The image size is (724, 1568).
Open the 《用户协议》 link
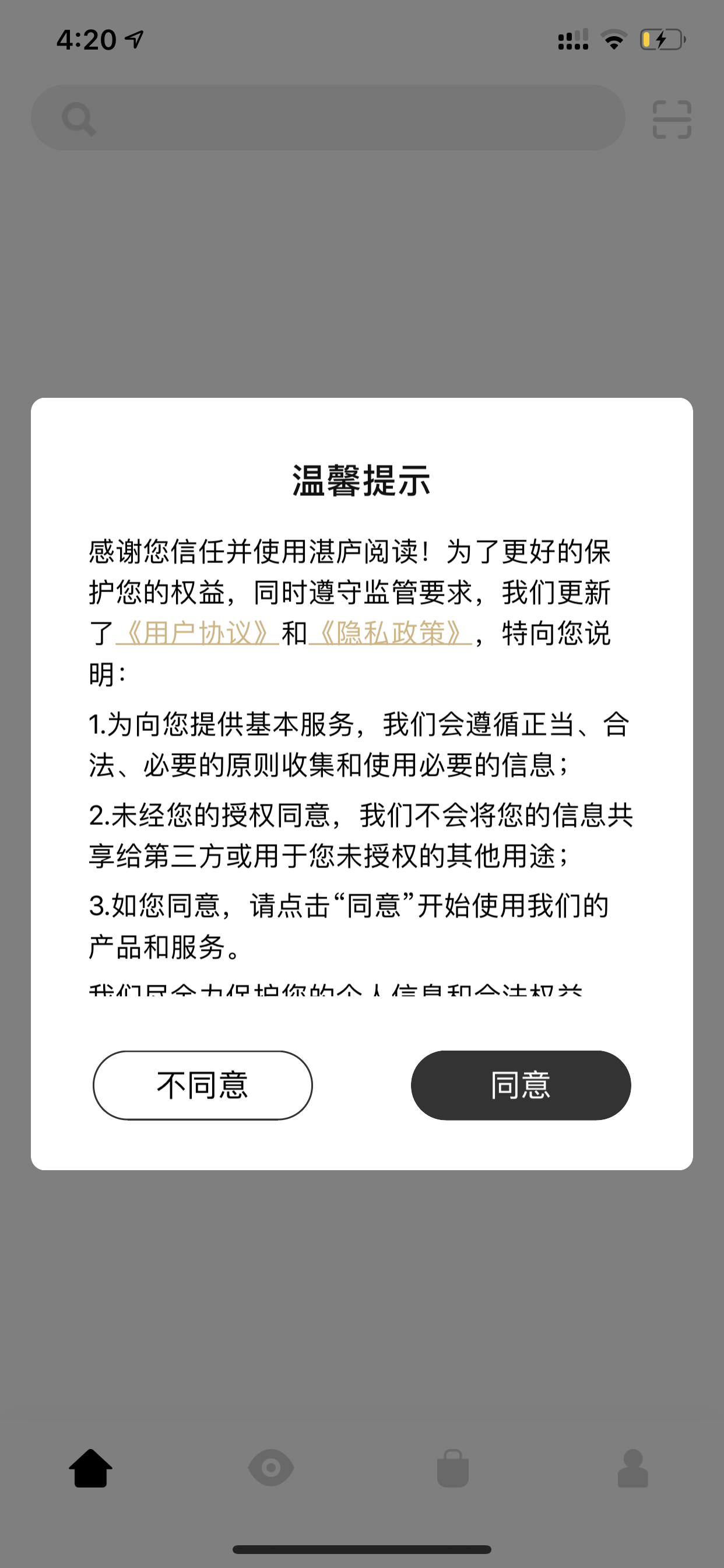pos(197,633)
